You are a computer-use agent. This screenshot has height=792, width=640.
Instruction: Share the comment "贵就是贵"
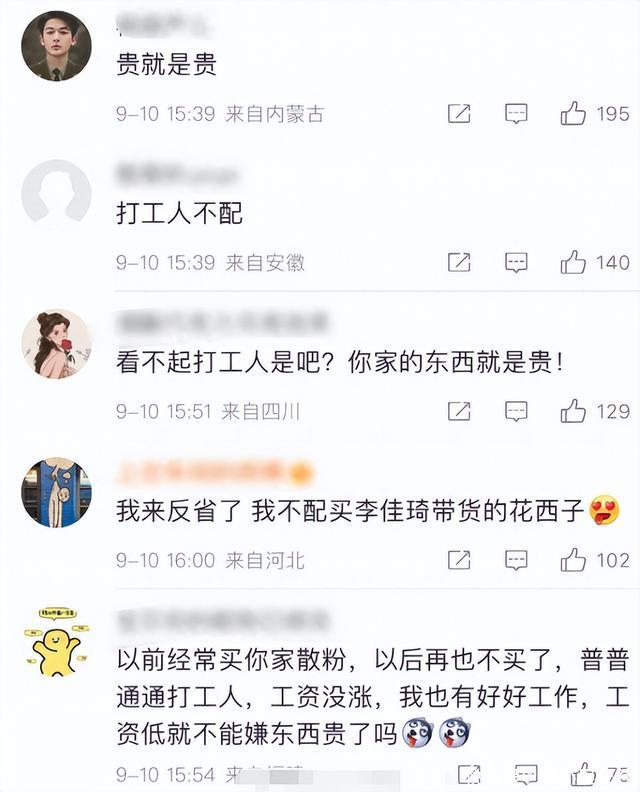[x=459, y=114]
